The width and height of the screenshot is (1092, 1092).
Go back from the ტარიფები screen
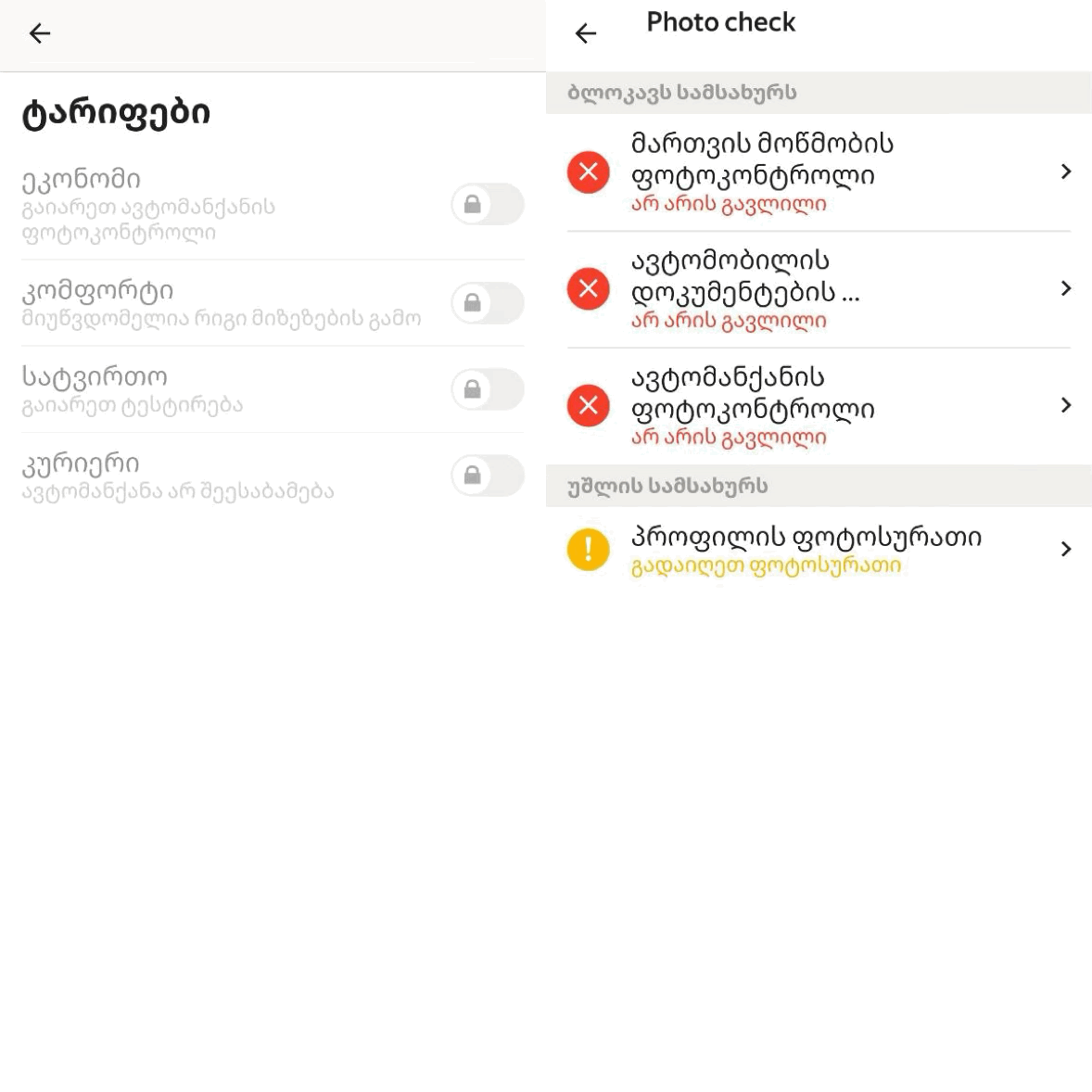tap(39, 34)
